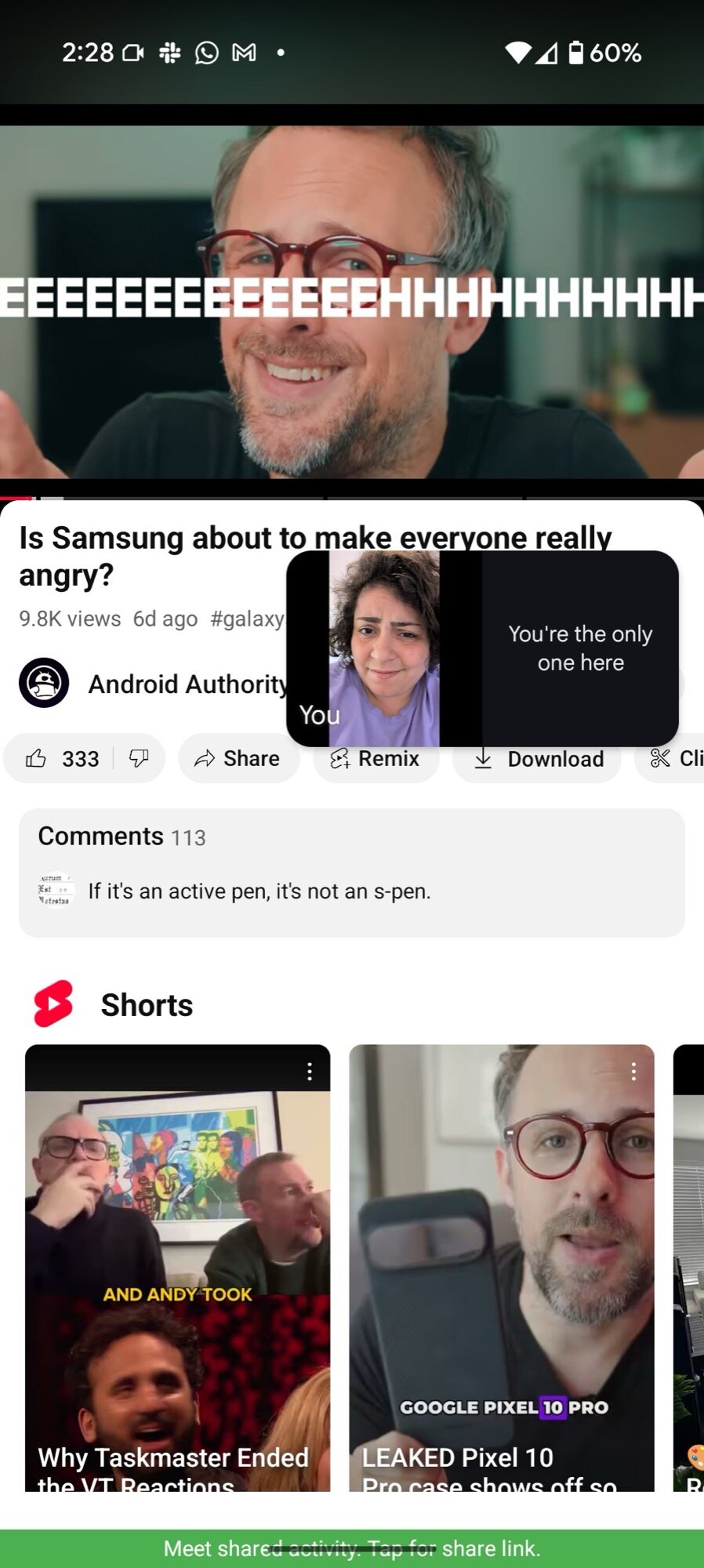
Task: Share the Samsung video
Action: [238, 758]
